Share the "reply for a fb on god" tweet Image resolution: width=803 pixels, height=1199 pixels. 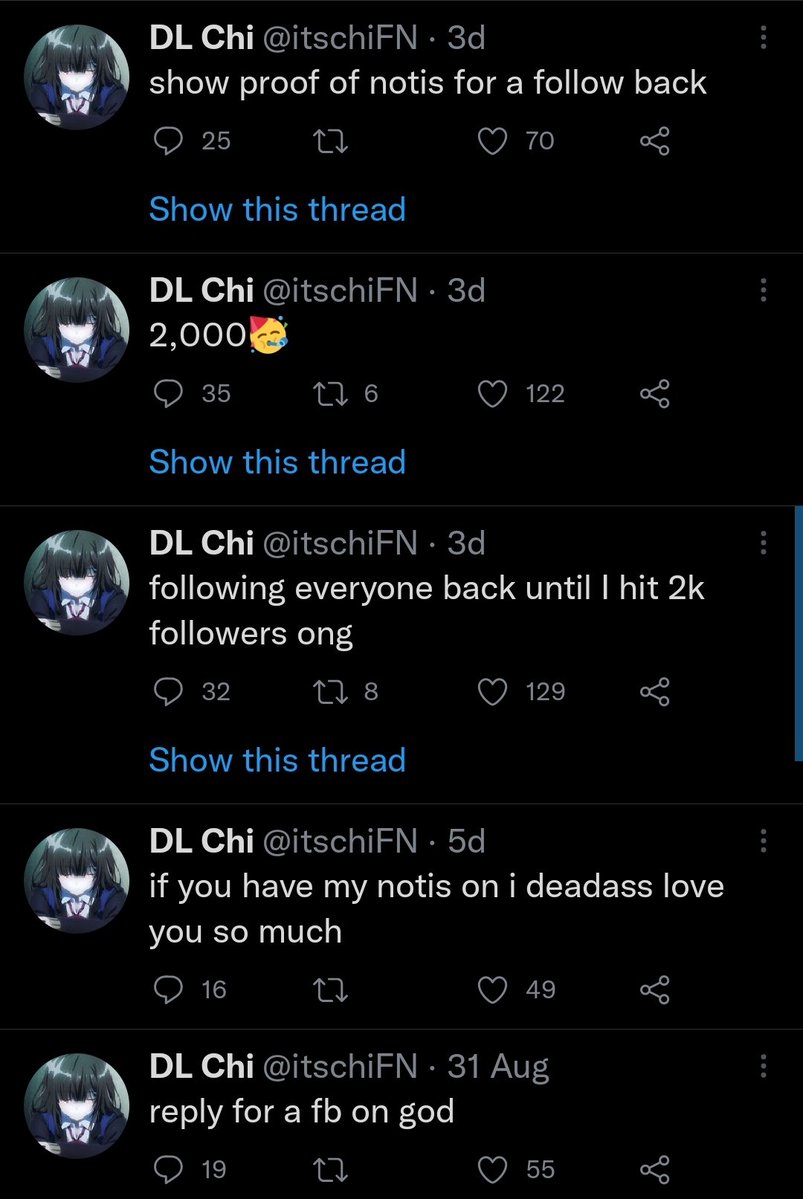click(654, 1170)
